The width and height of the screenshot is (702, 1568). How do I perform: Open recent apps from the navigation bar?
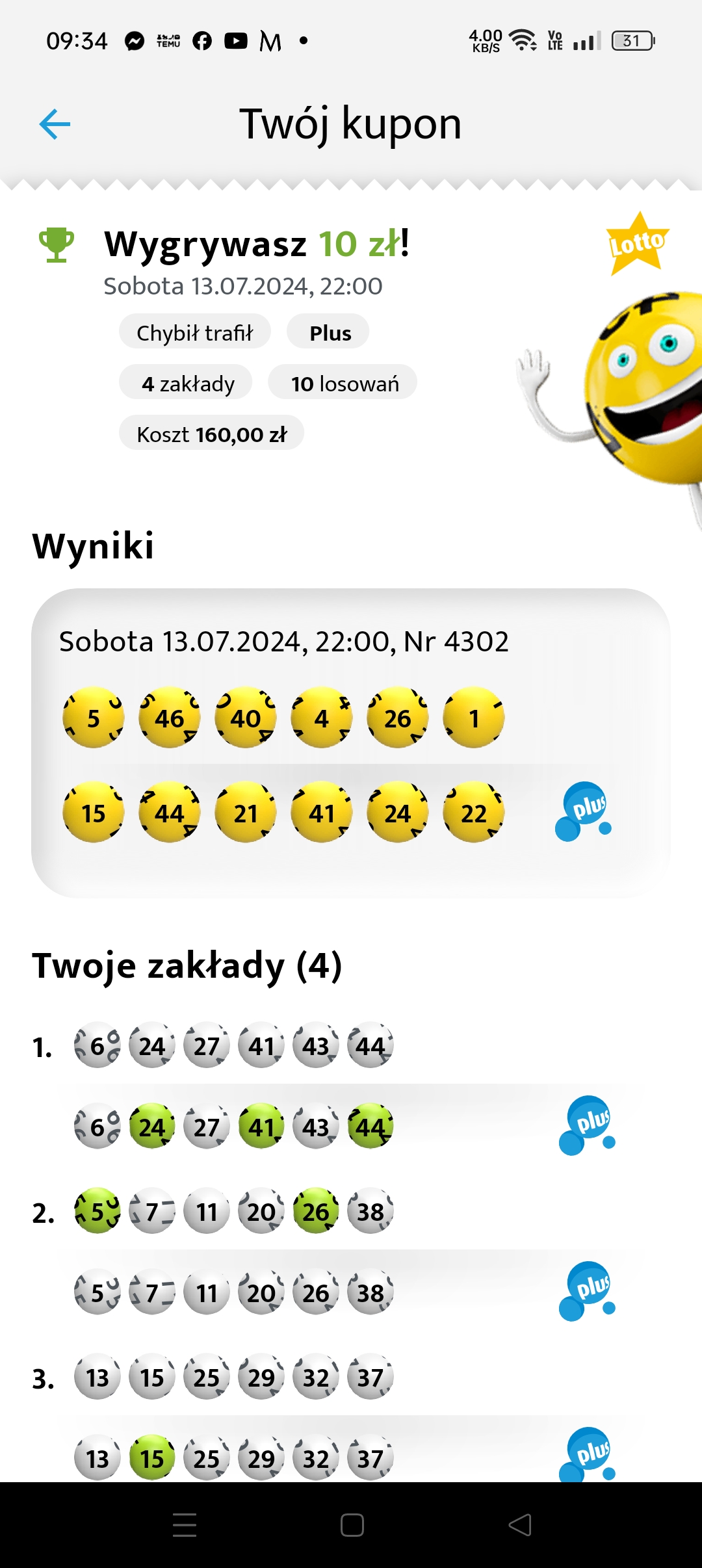[x=185, y=1524]
